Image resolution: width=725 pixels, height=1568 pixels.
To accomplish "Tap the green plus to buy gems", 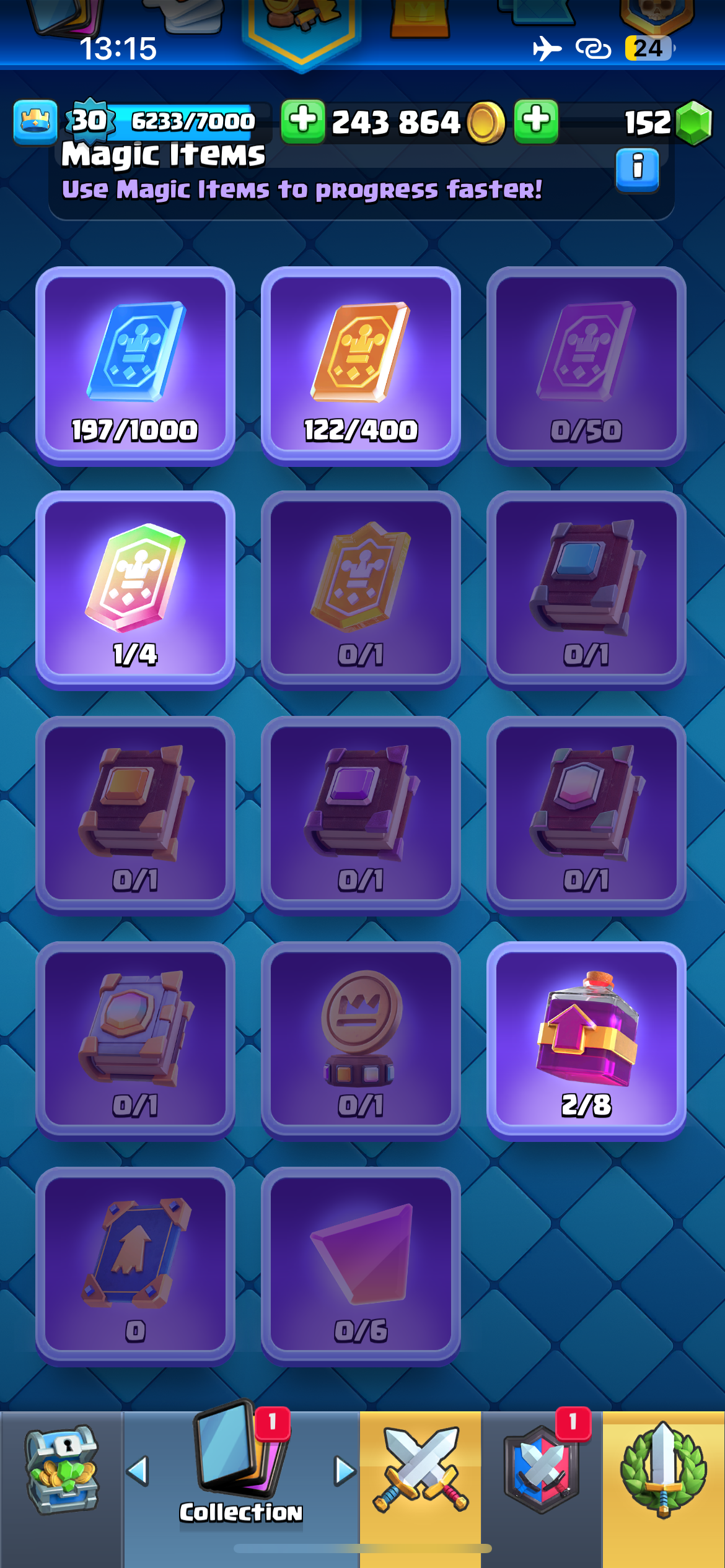I will point(536,121).
